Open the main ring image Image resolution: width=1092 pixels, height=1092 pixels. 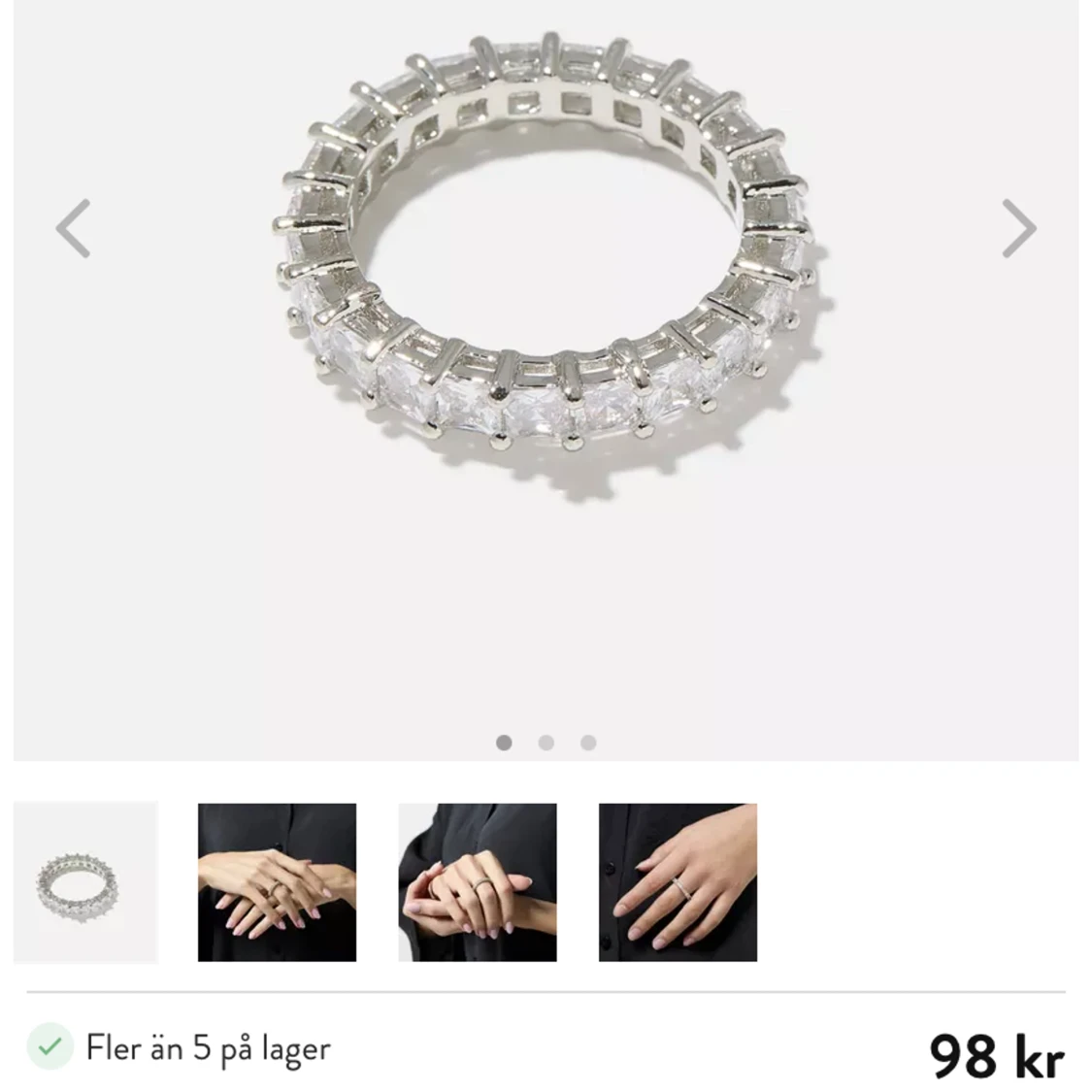546,380
